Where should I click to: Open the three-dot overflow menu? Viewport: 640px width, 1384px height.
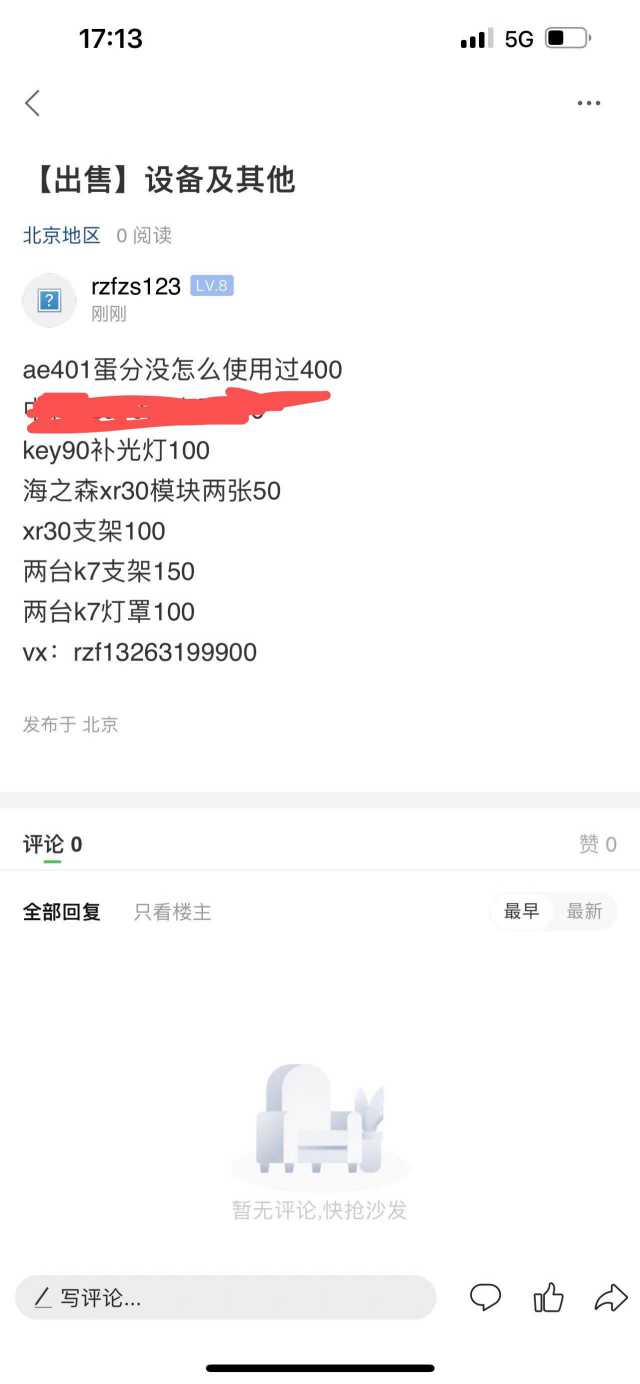(588, 103)
